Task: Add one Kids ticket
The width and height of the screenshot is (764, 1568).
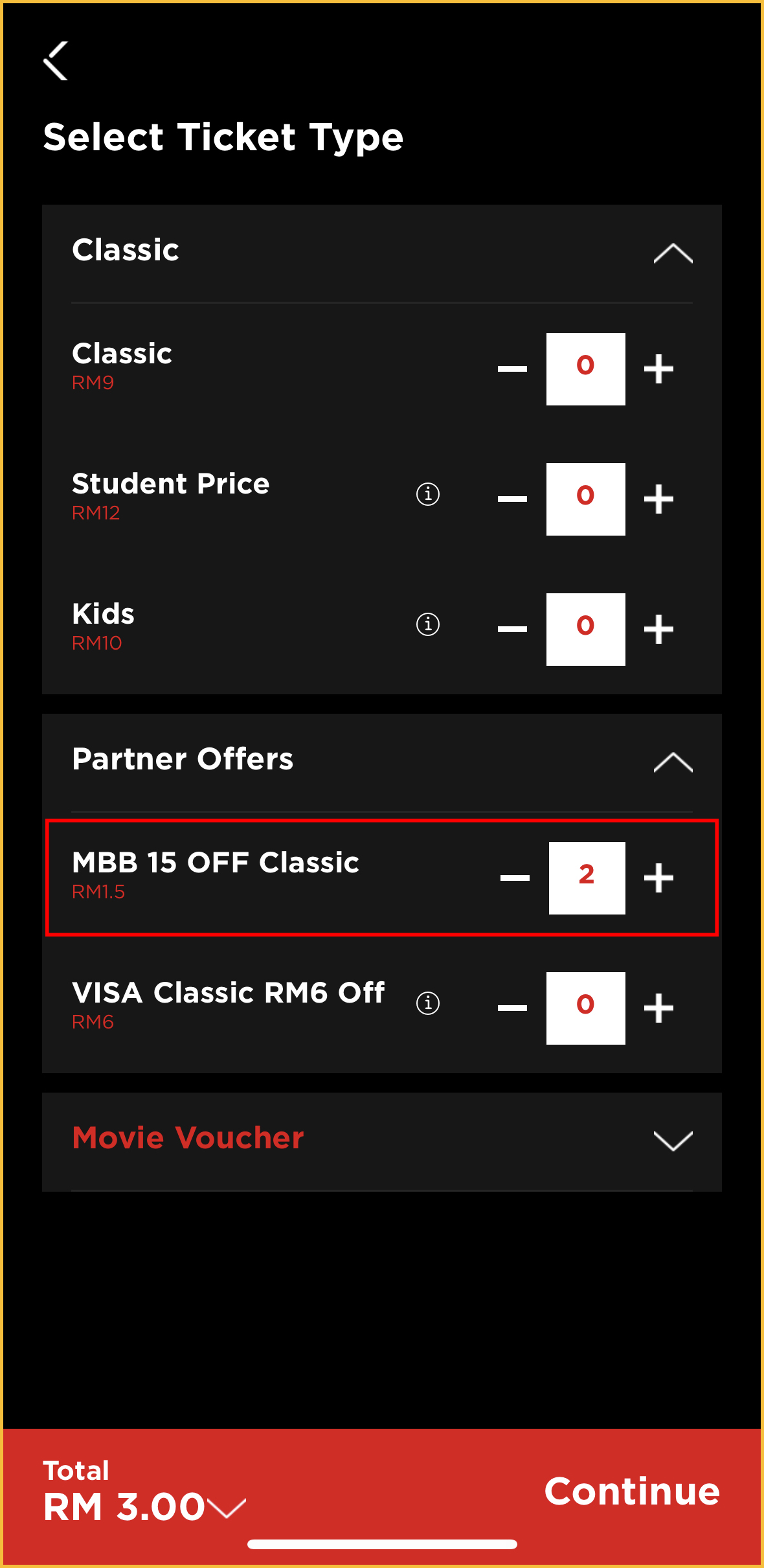Action: point(658,630)
